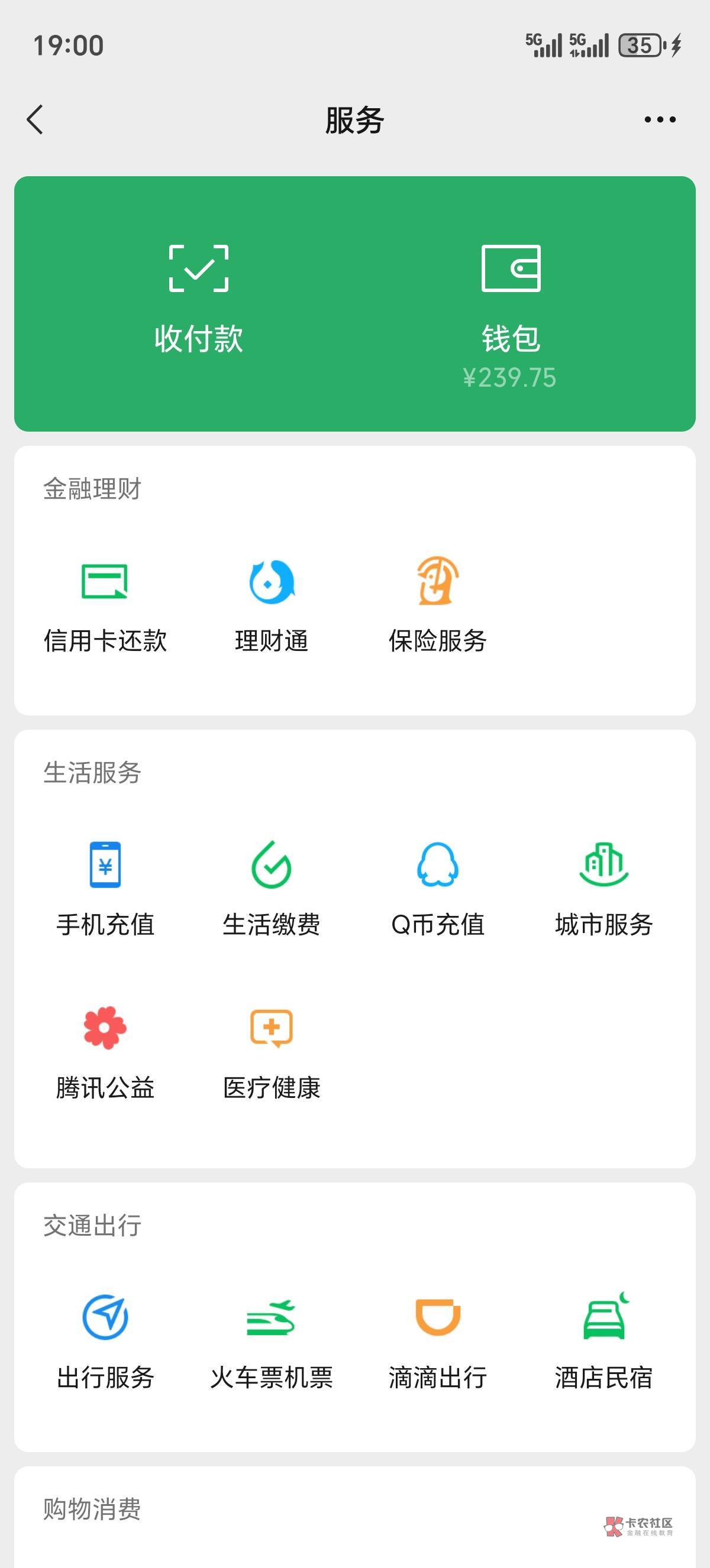This screenshot has width=710, height=1568.
Task: Open the three-dot overflow menu
Action: [x=660, y=119]
